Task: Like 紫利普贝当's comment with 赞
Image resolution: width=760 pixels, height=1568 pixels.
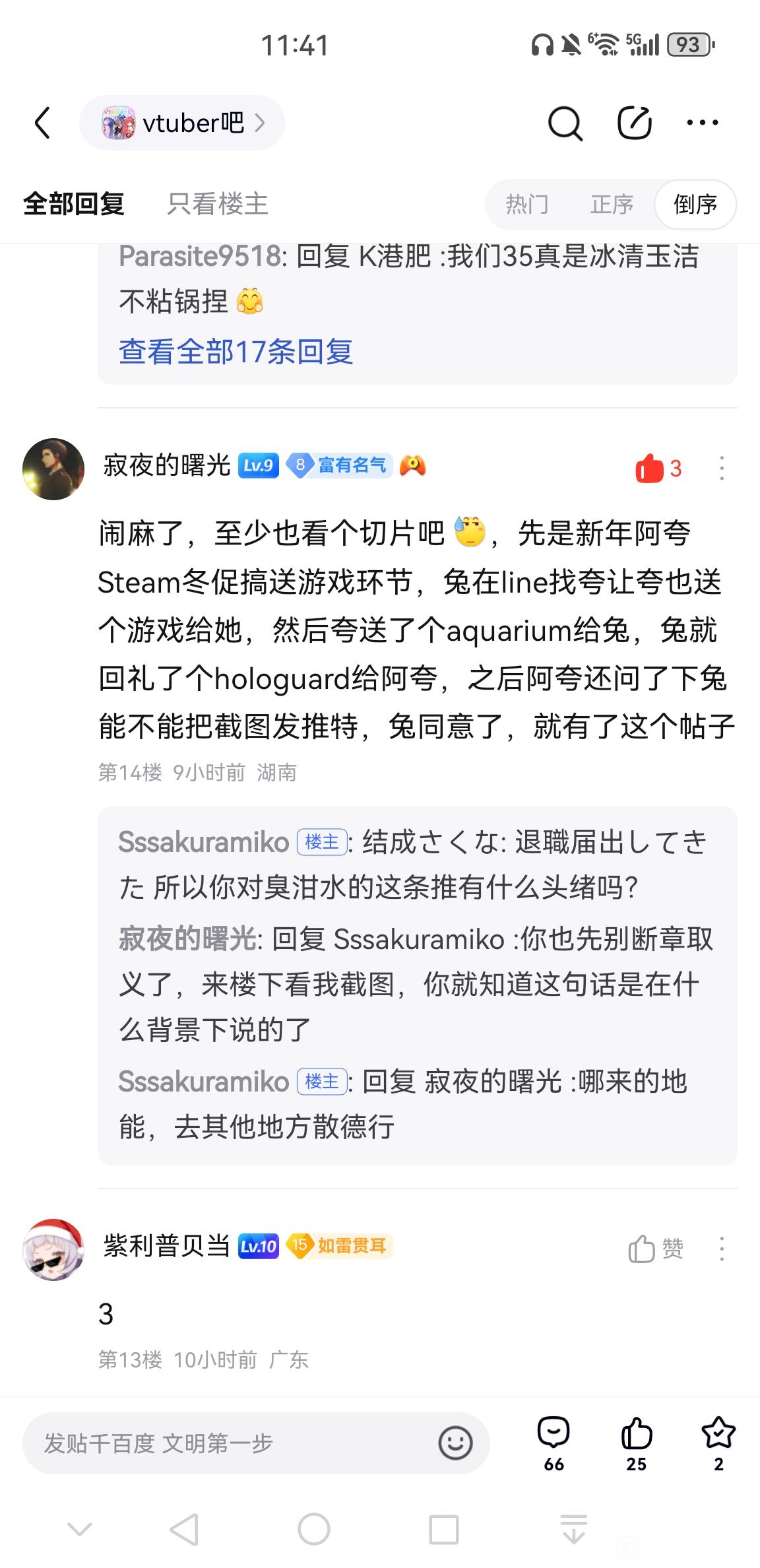Action: (x=656, y=1249)
